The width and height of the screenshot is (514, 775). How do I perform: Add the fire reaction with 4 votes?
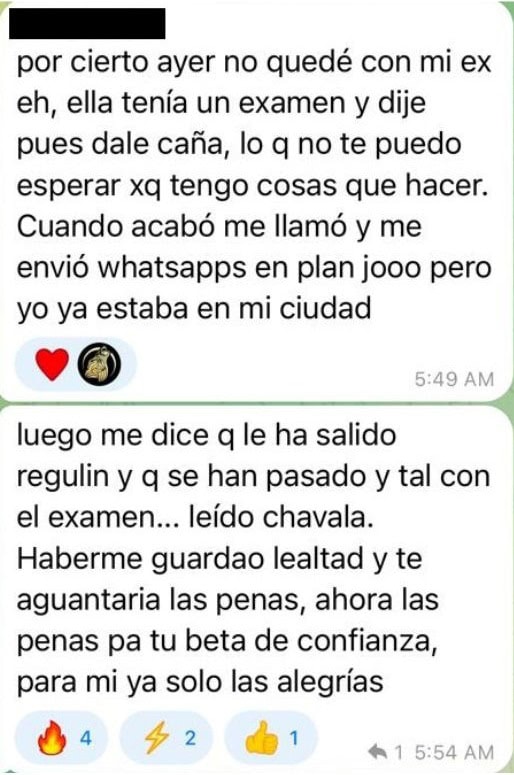click(x=61, y=739)
